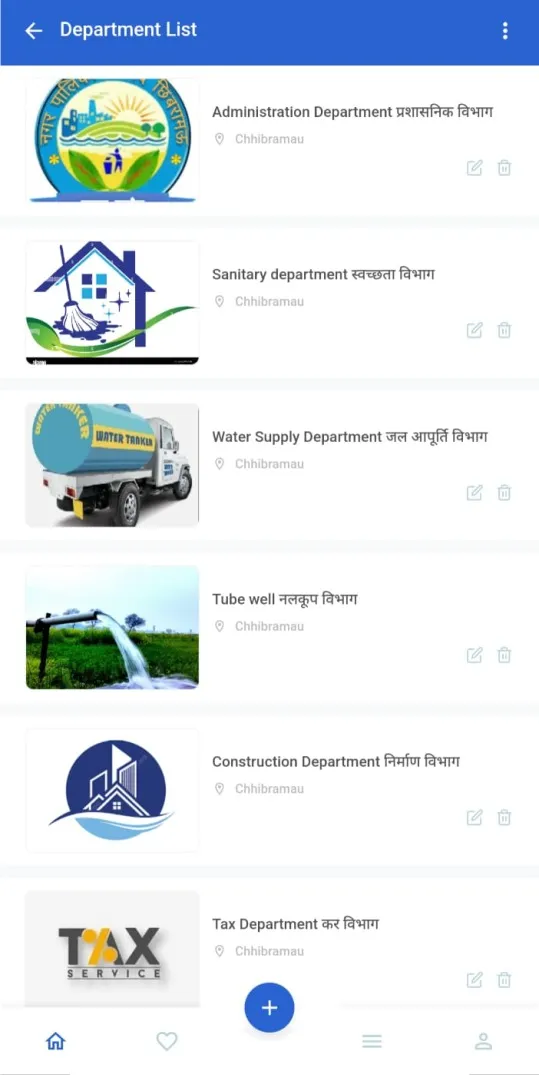
Task: Open the three-dot overflow menu
Action: click(x=505, y=30)
